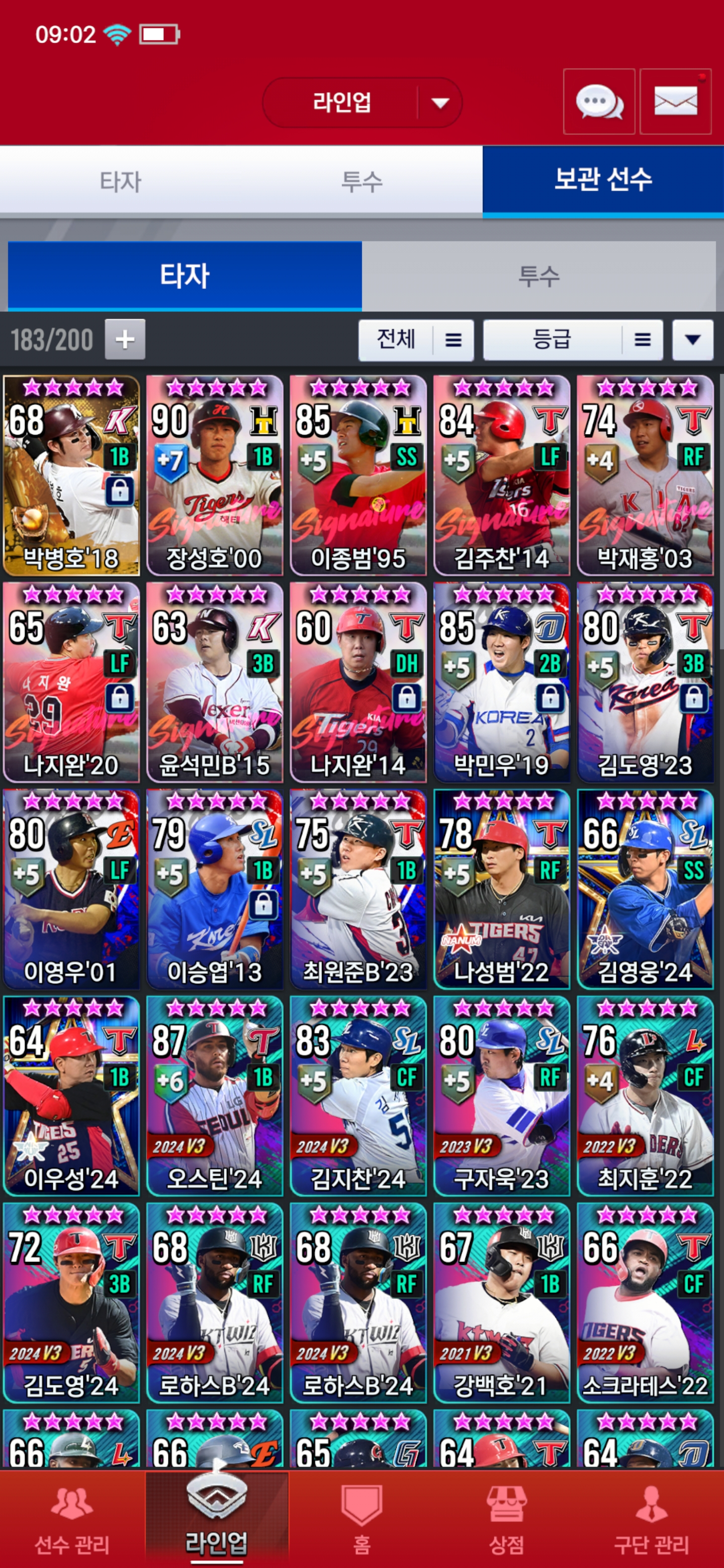
Task: Tap the sort direction arrow button
Action: click(692, 340)
